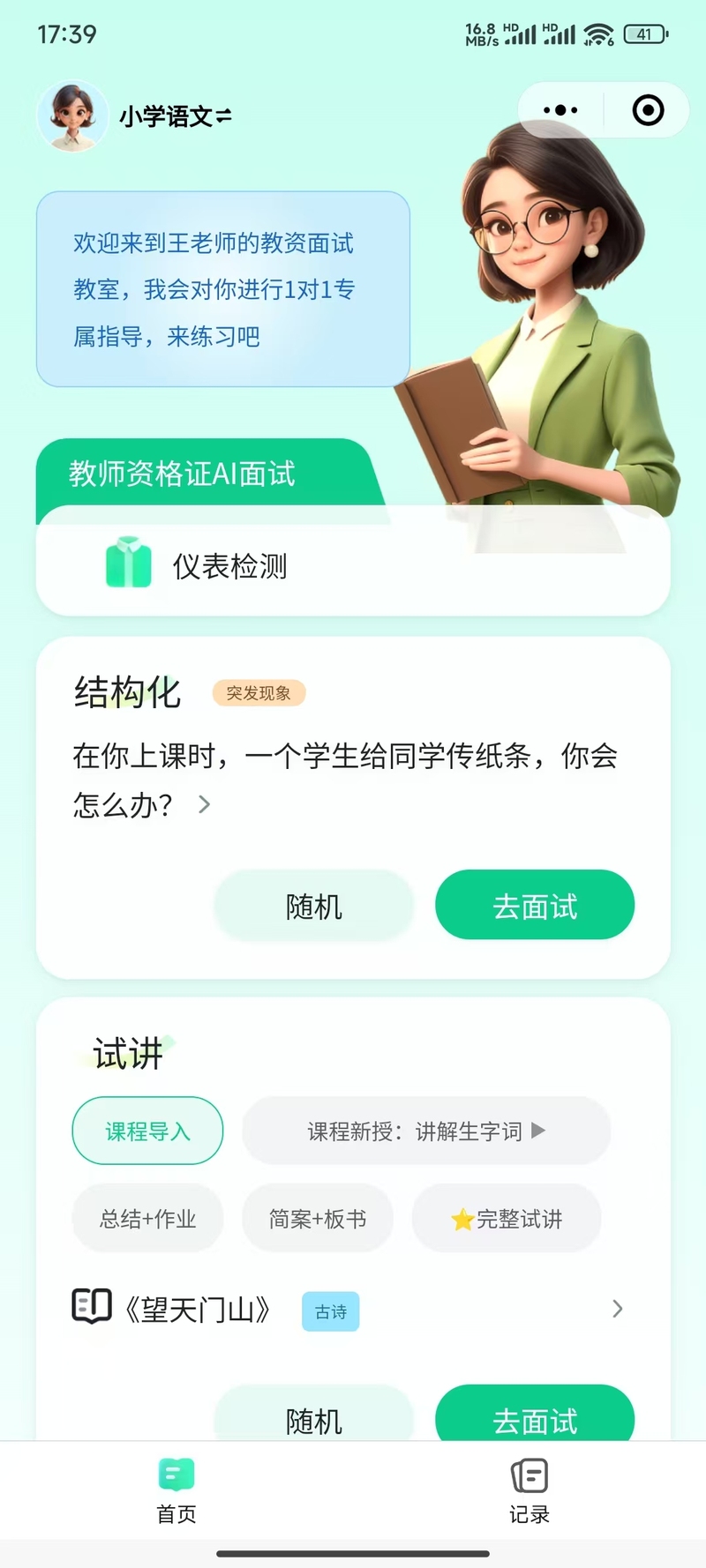Viewport: 706px width, 1568px height.
Task: Choose 课程新授：讲解生字词 option
Action: coord(426,1131)
